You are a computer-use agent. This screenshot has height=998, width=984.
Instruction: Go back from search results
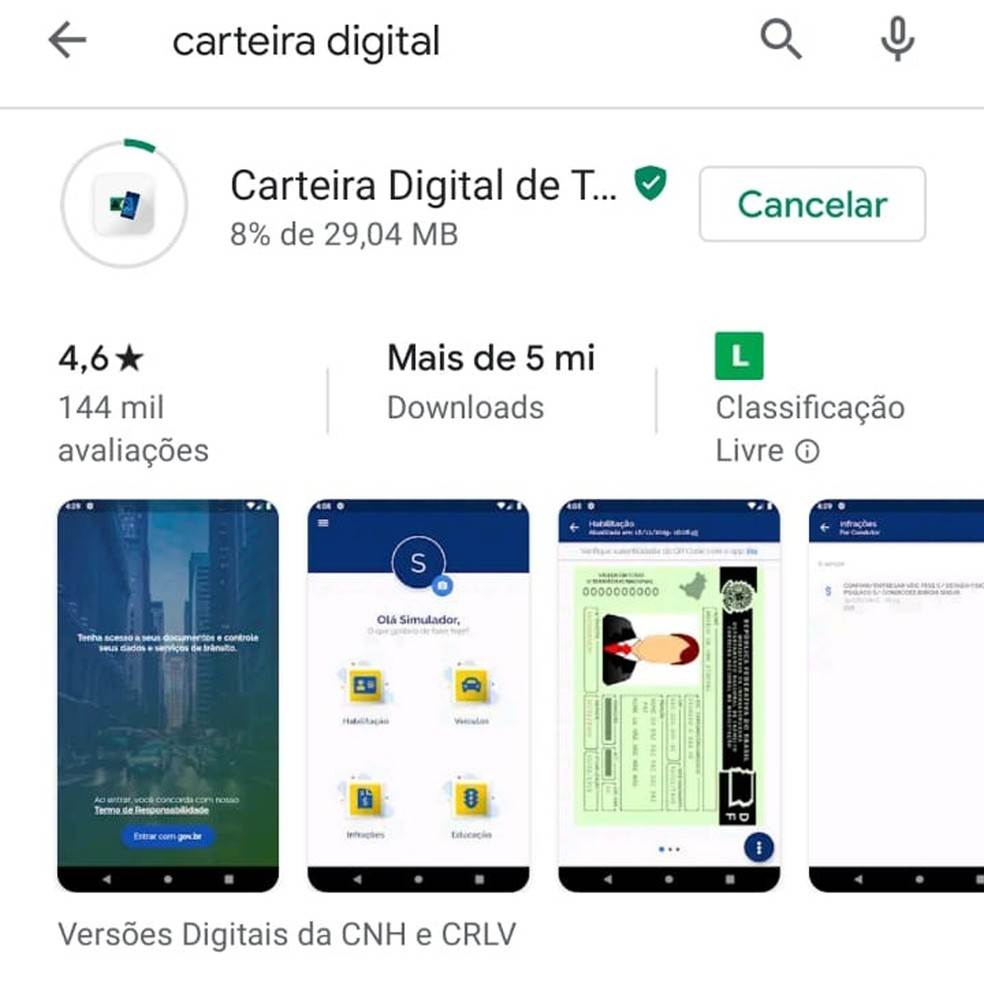coord(67,41)
